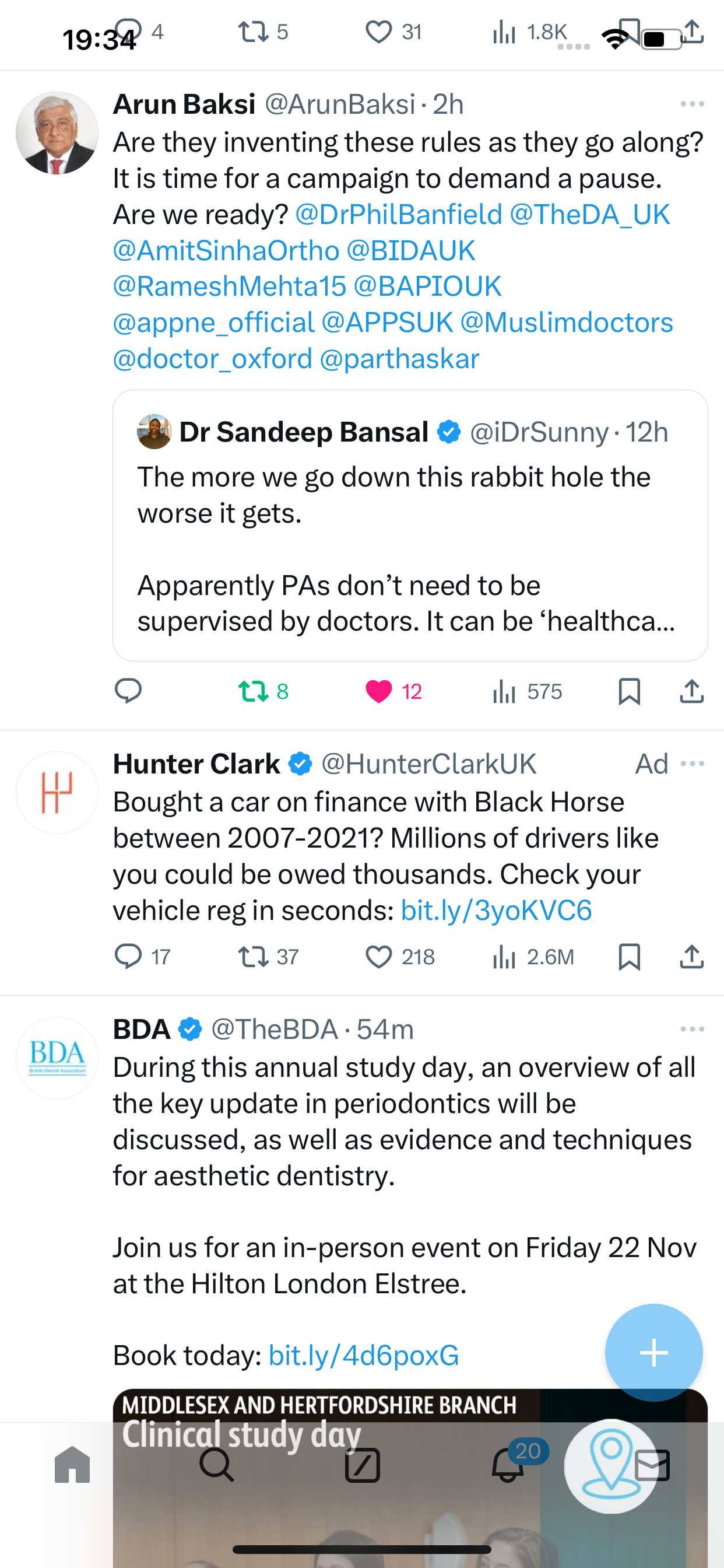Go to the Home tab

[72, 1465]
